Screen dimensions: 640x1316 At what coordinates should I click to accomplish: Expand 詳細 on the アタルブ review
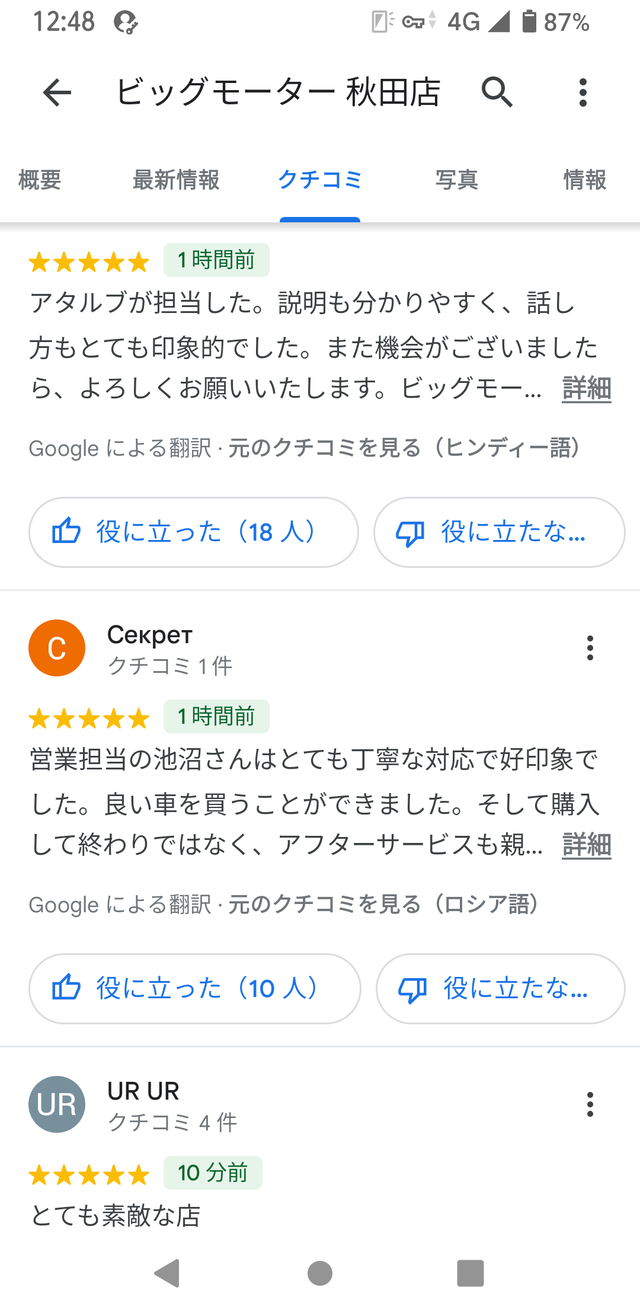(586, 389)
